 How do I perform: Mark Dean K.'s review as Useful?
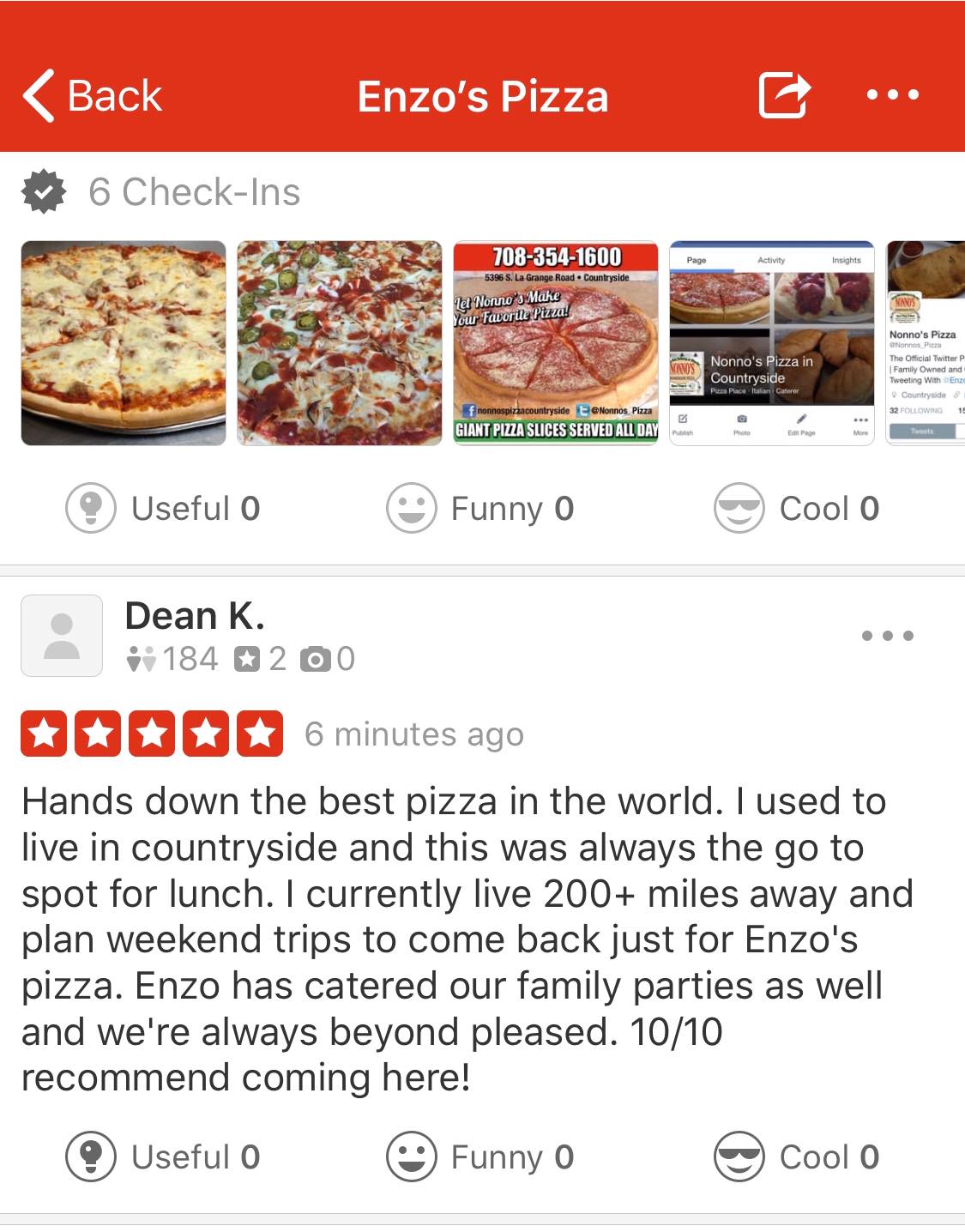click(163, 1157)
